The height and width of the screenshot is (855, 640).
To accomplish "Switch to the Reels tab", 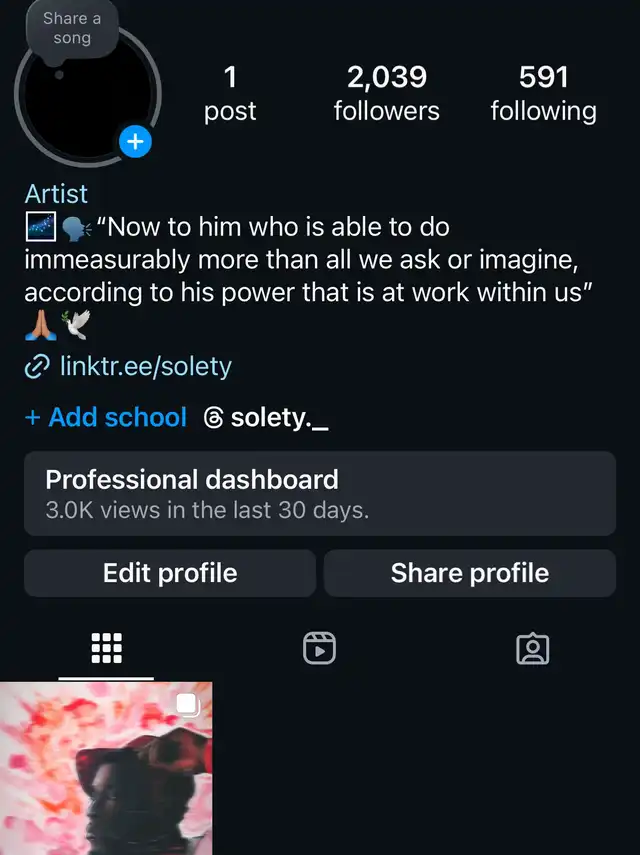I will (319, 649).
